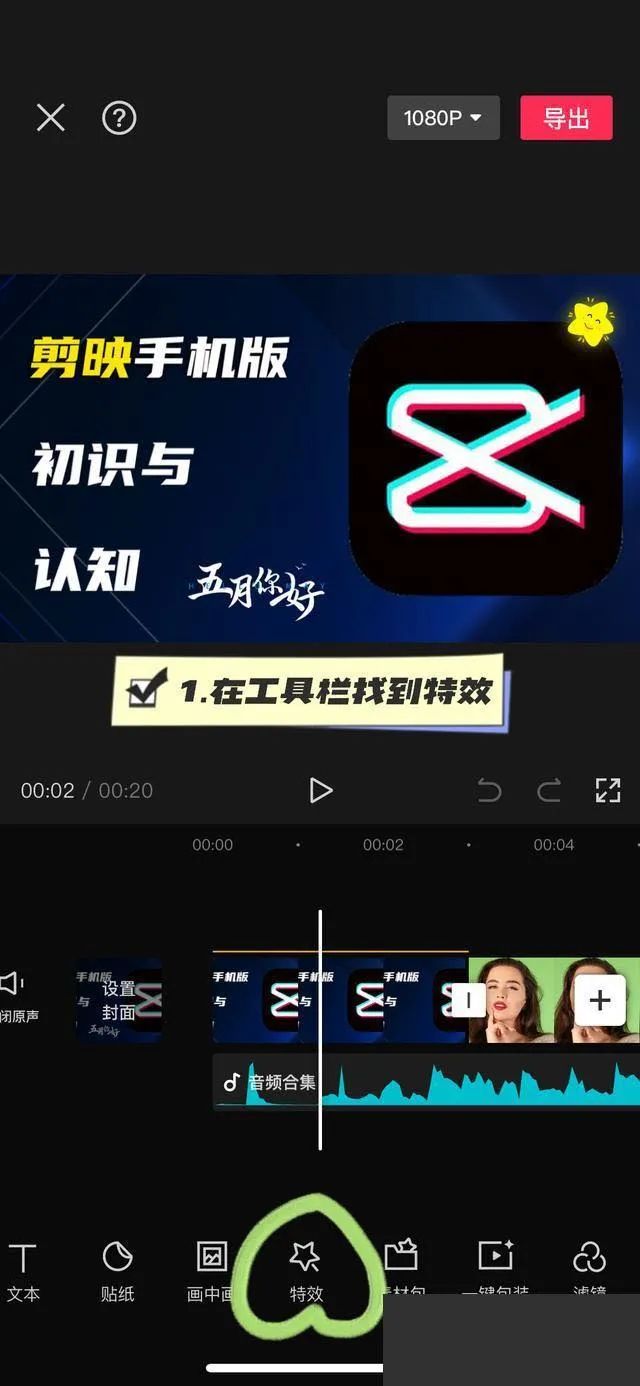
Task: Expand preview to fullscreen
Action: pos(608,790)
